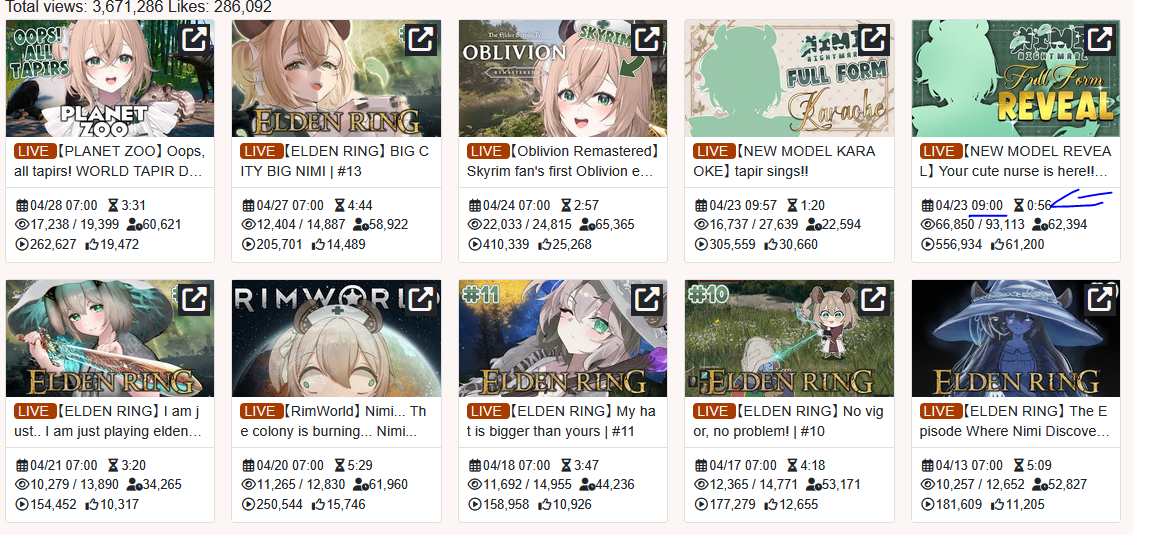This screenshot has height=535, width=1157.
Task: Open external link on RimWorld stream card
Action: [421, 298]
